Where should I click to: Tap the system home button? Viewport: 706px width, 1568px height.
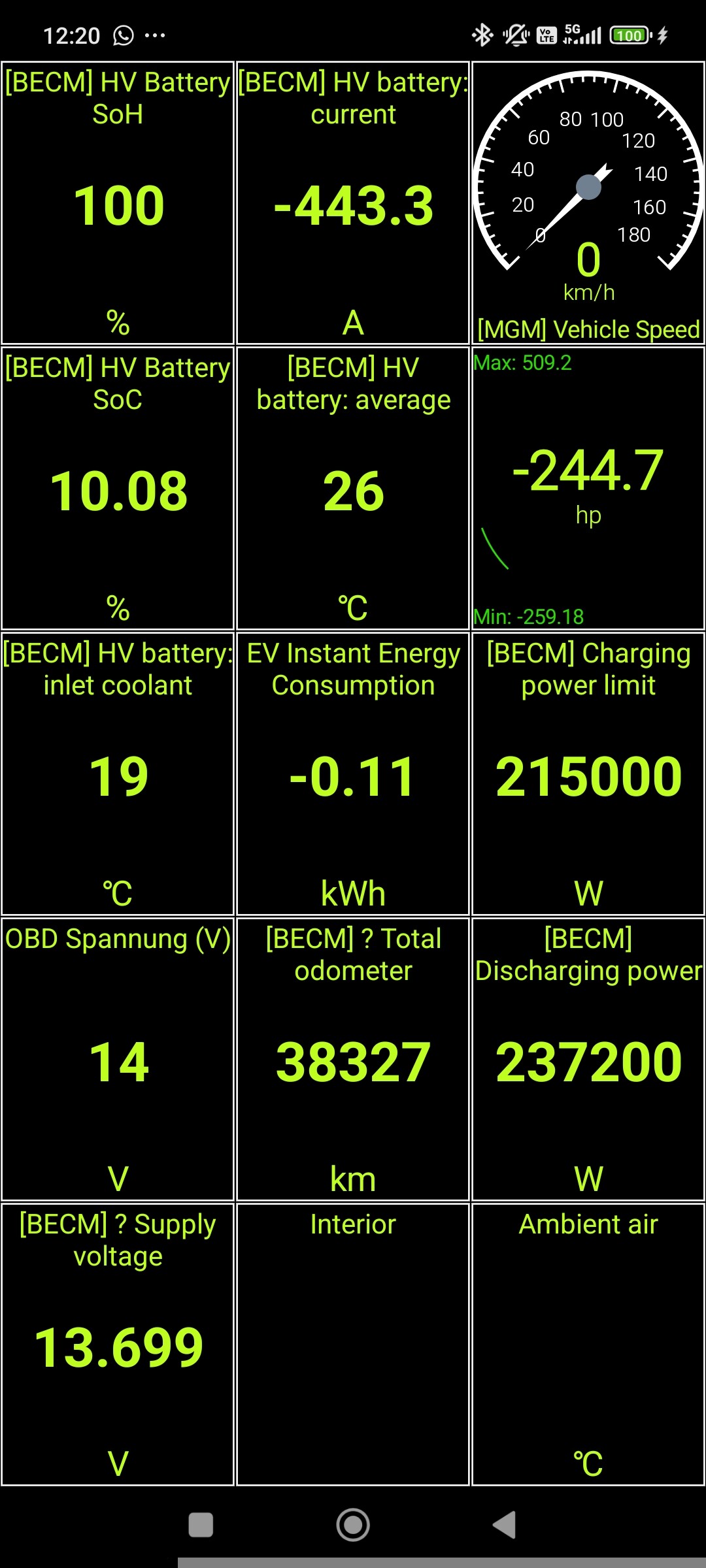tap(353, 1526)
